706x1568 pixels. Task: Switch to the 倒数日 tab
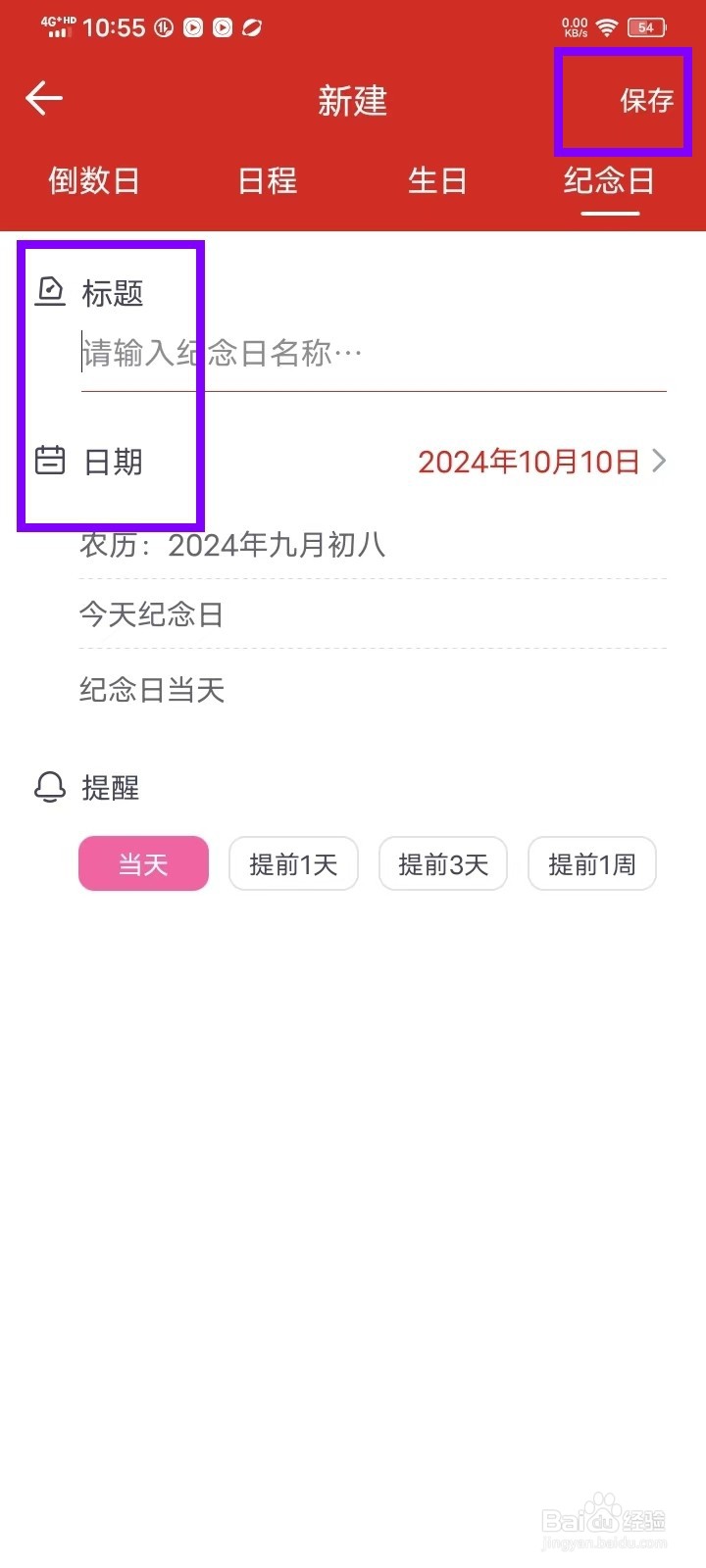[93, 181]
